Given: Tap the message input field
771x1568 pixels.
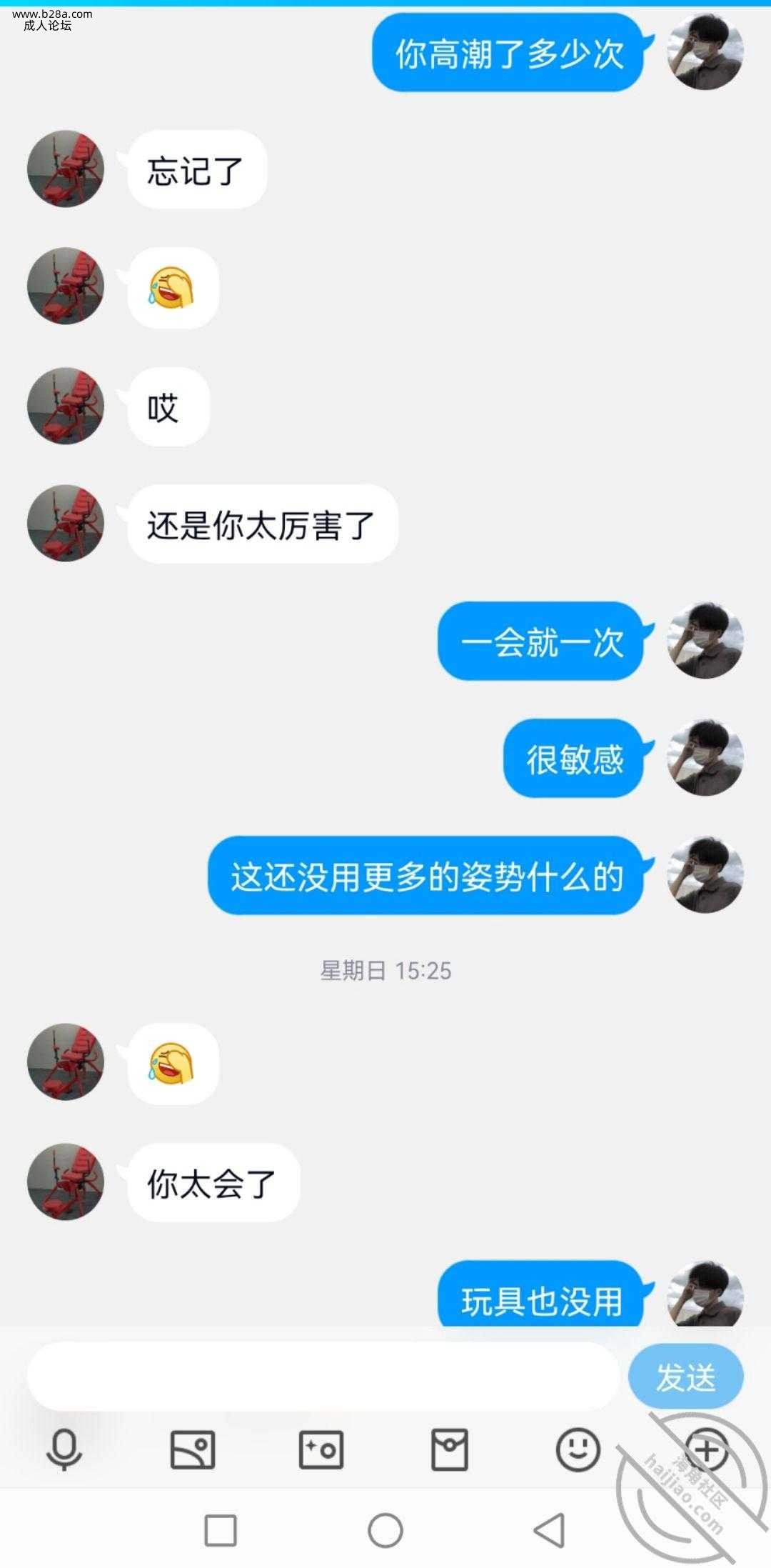Looking at the screenshot, I should [x=323, y=1376].
